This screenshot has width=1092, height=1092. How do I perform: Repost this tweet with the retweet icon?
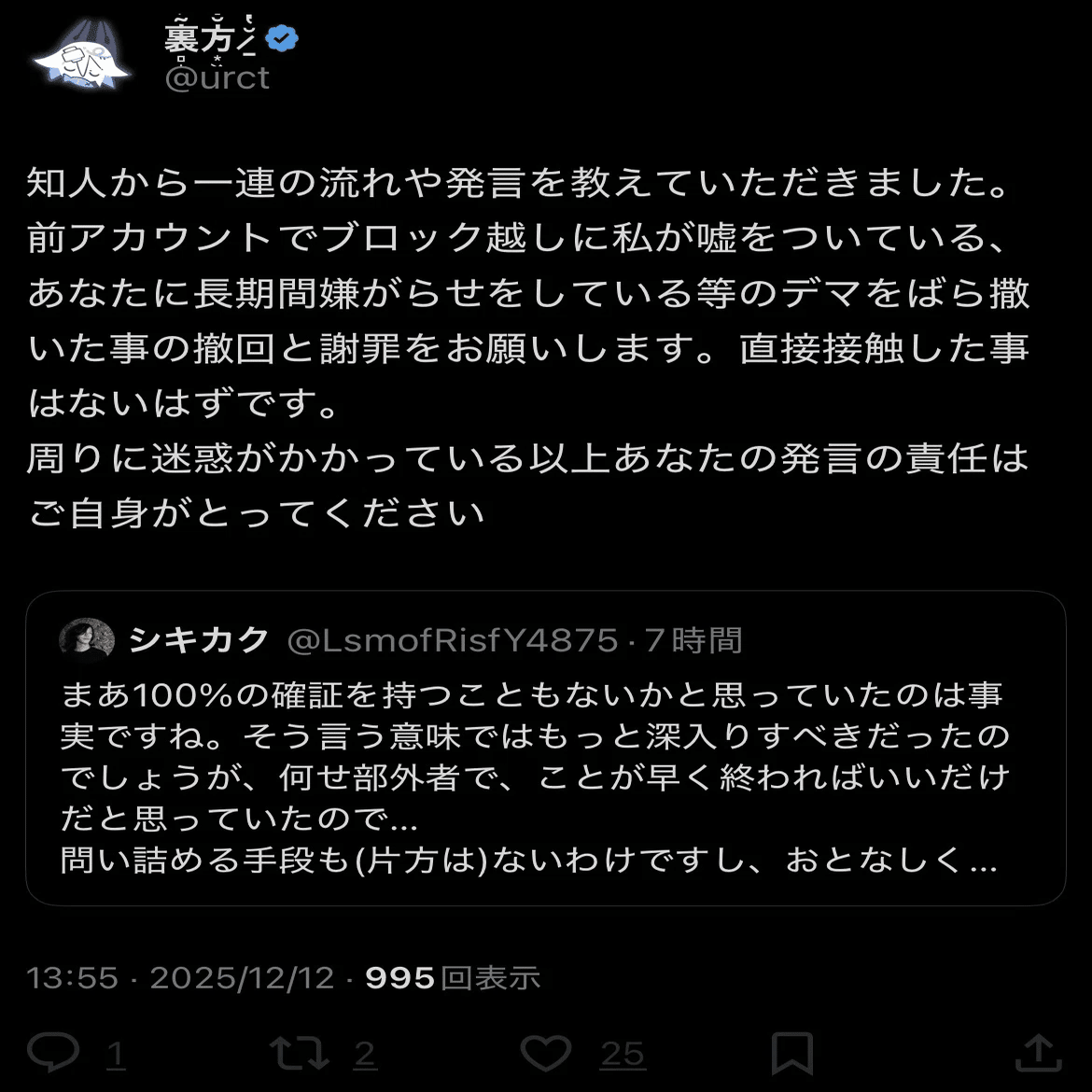click(299, 1053)
